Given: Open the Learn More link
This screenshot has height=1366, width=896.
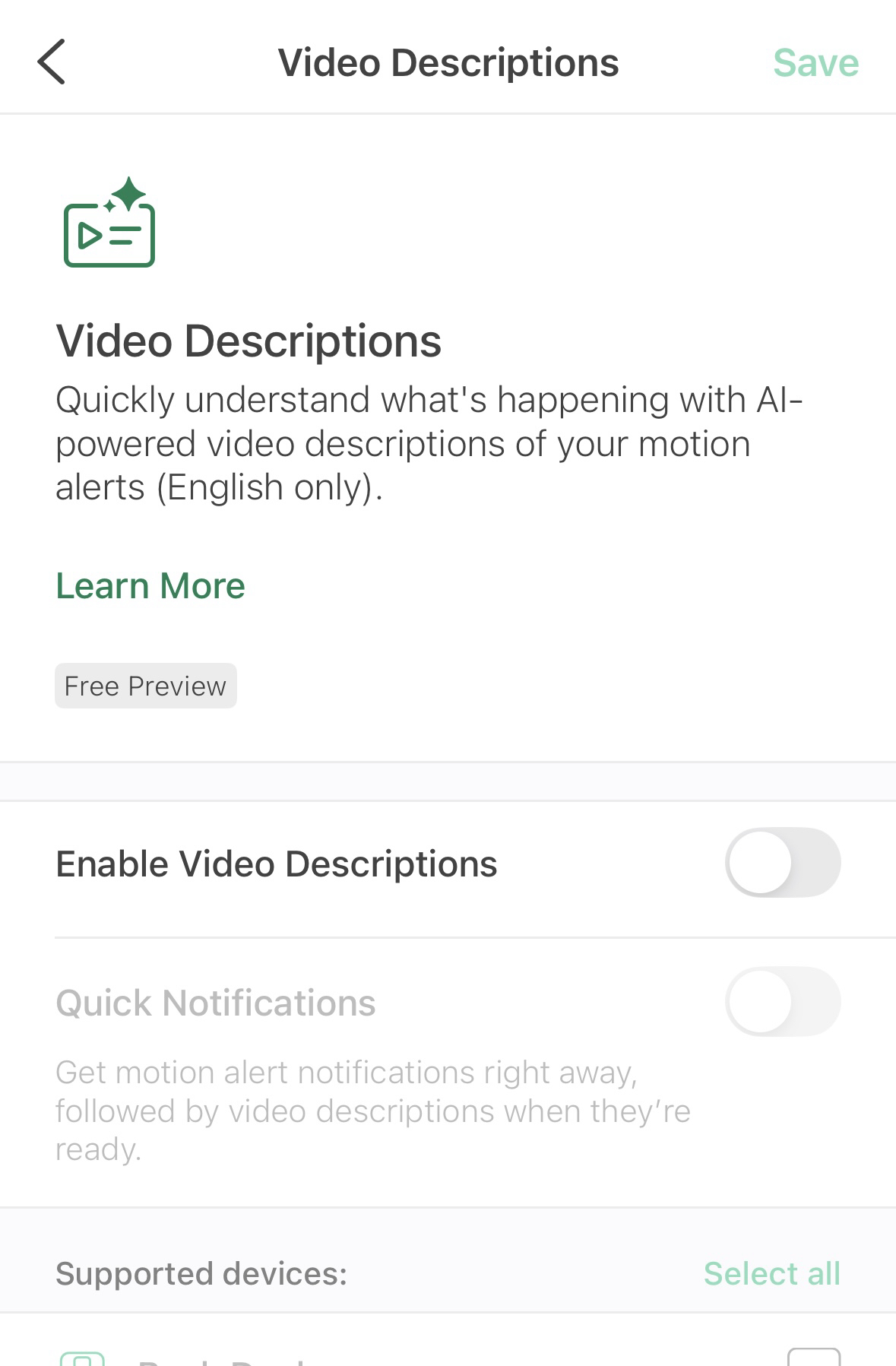Looking at the screenshot, I should tap(150, 586).
